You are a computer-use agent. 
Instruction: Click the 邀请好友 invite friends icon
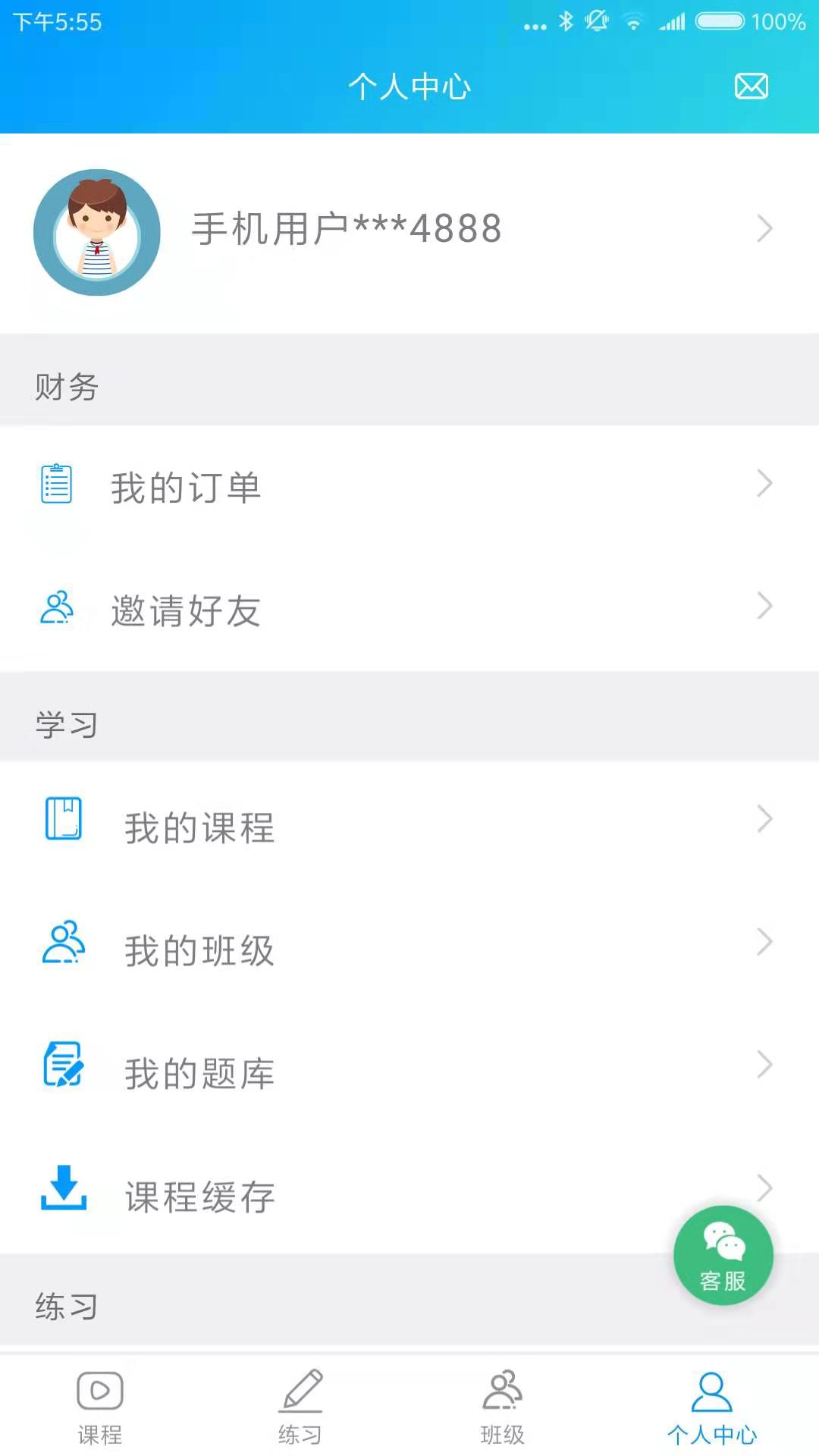click(56, 607)
